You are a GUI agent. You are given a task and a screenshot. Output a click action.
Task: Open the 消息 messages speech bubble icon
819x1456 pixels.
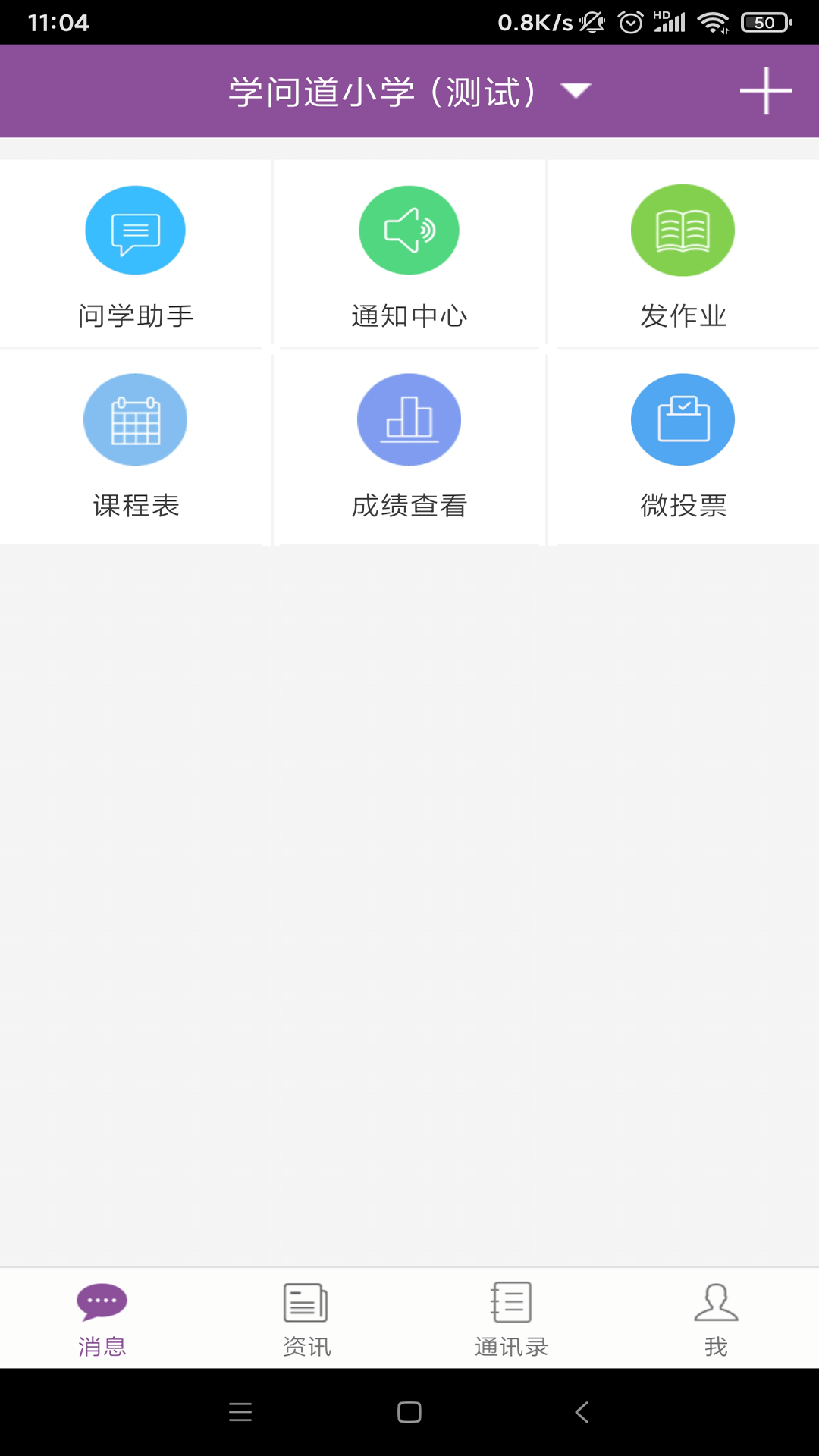click(x=101, y=1299)
